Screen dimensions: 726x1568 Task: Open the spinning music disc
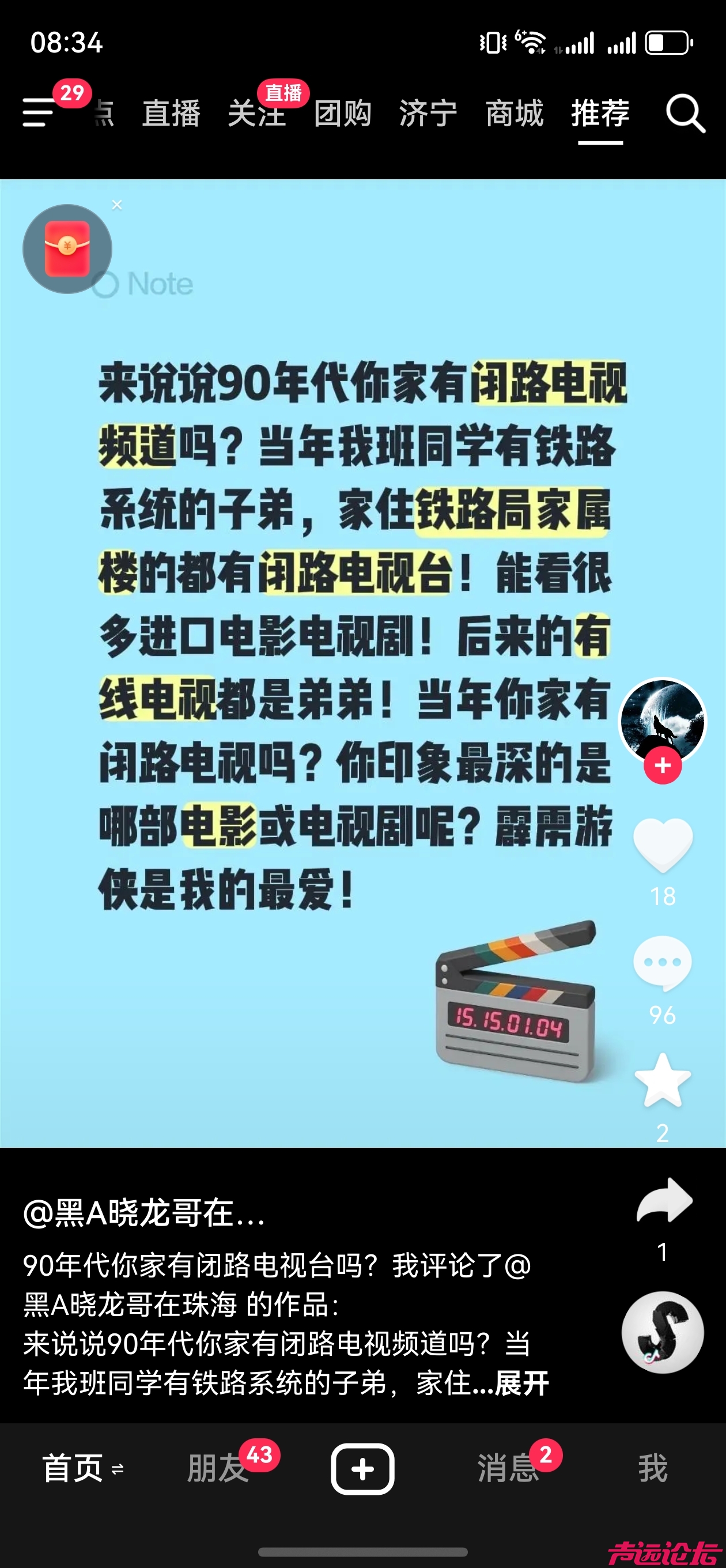coord(663,1332)
